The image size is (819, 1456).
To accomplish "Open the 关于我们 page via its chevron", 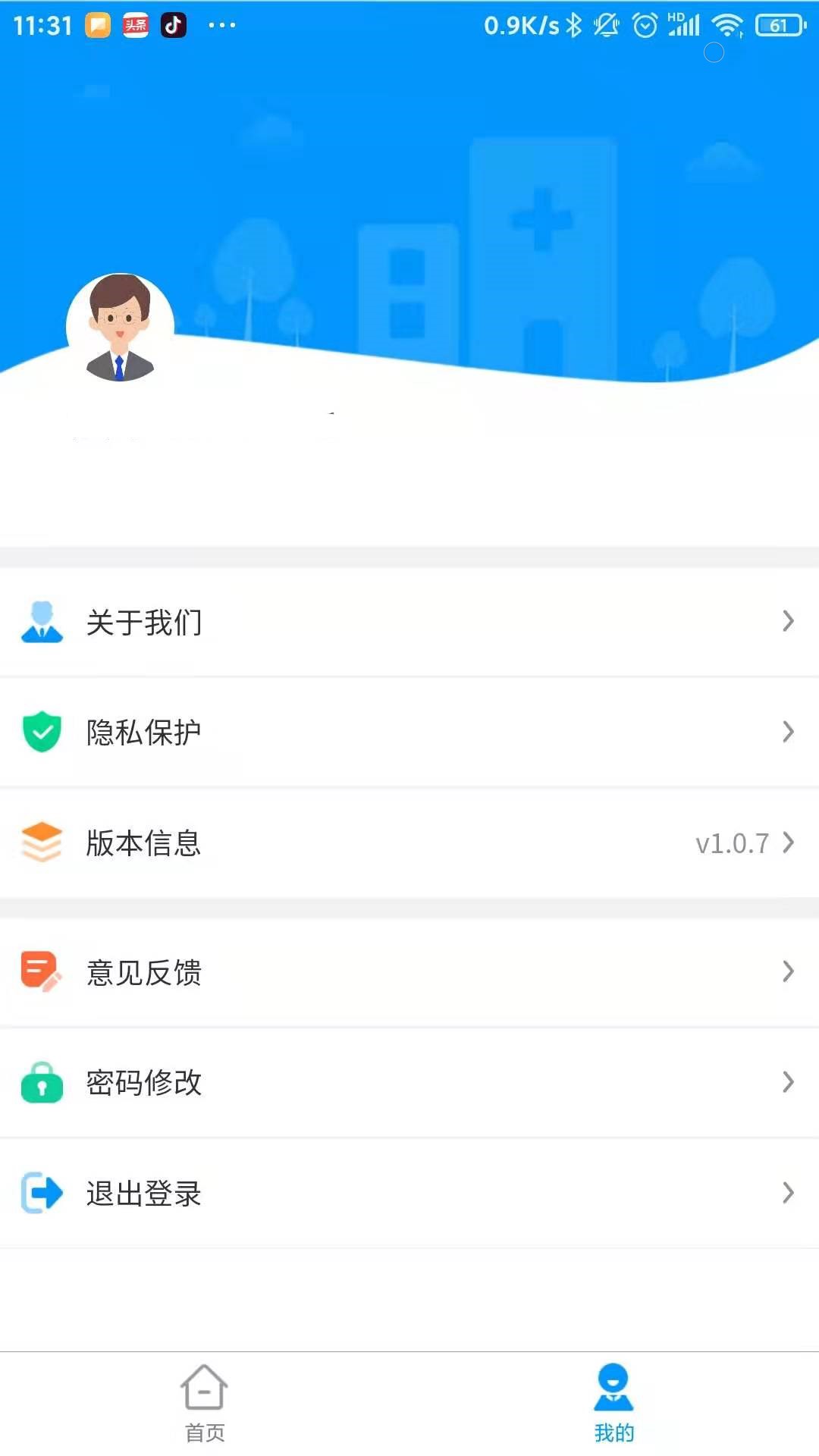I will [x=787, y=622].
